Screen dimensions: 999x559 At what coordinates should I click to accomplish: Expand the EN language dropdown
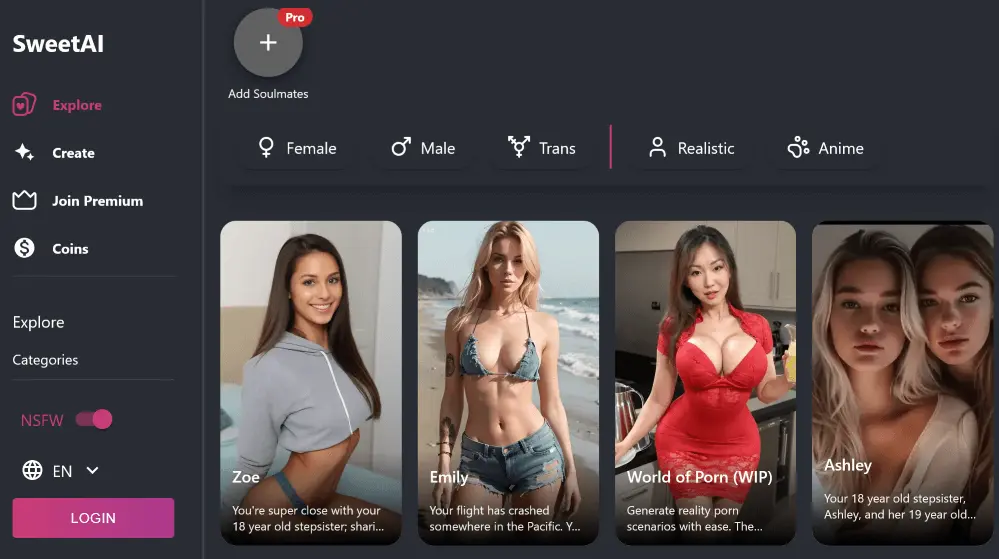pyautogui.click(x=62, y=471)
